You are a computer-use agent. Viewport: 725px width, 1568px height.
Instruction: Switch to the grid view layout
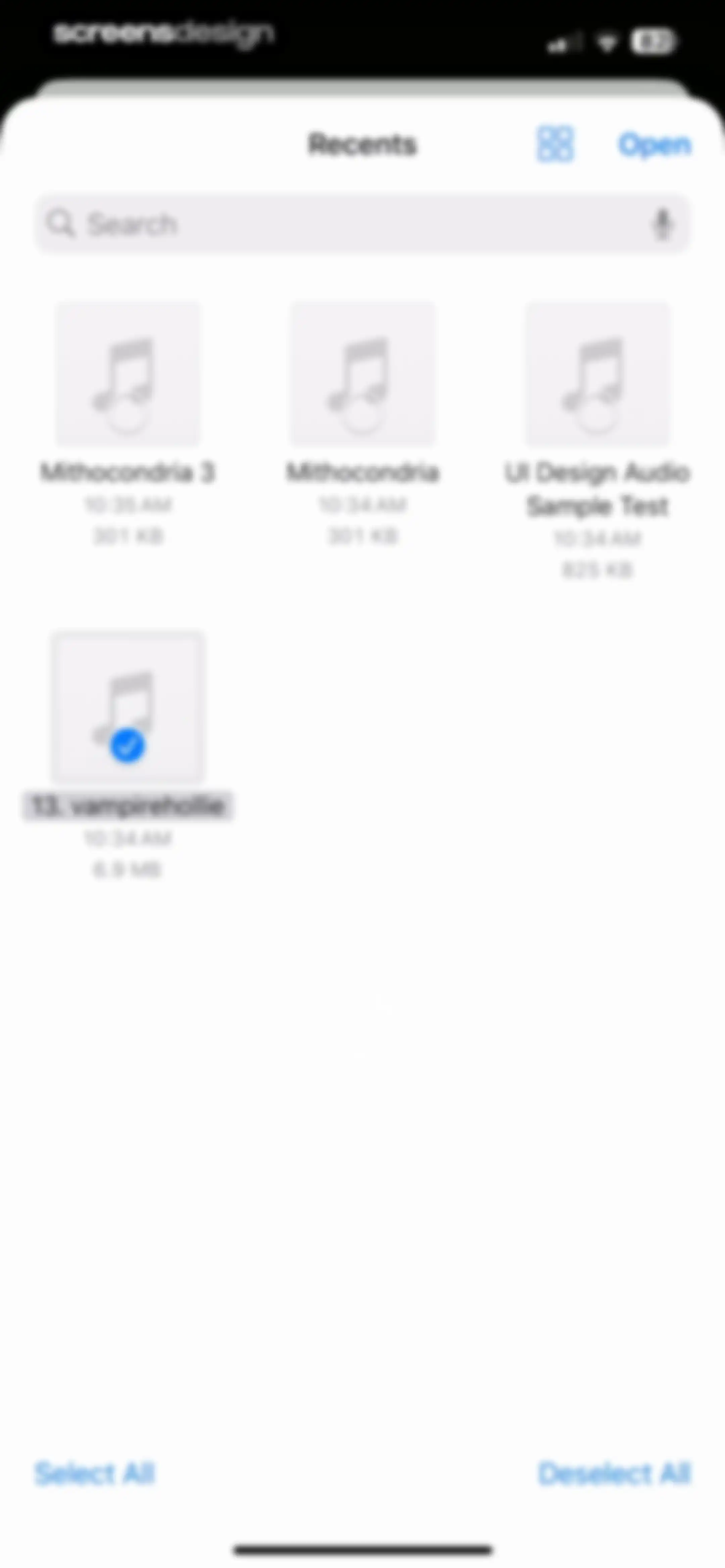(554, 144)
